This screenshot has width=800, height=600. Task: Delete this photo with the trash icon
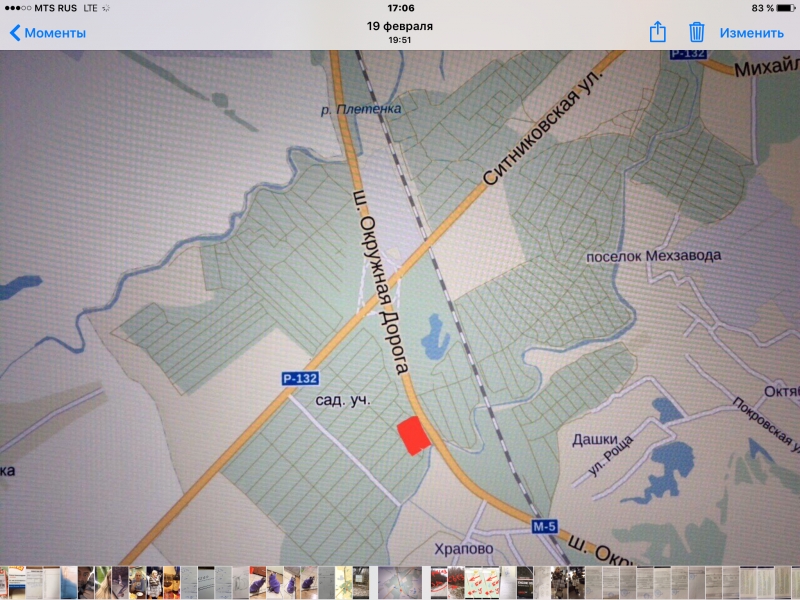click(x=697, y=32)
